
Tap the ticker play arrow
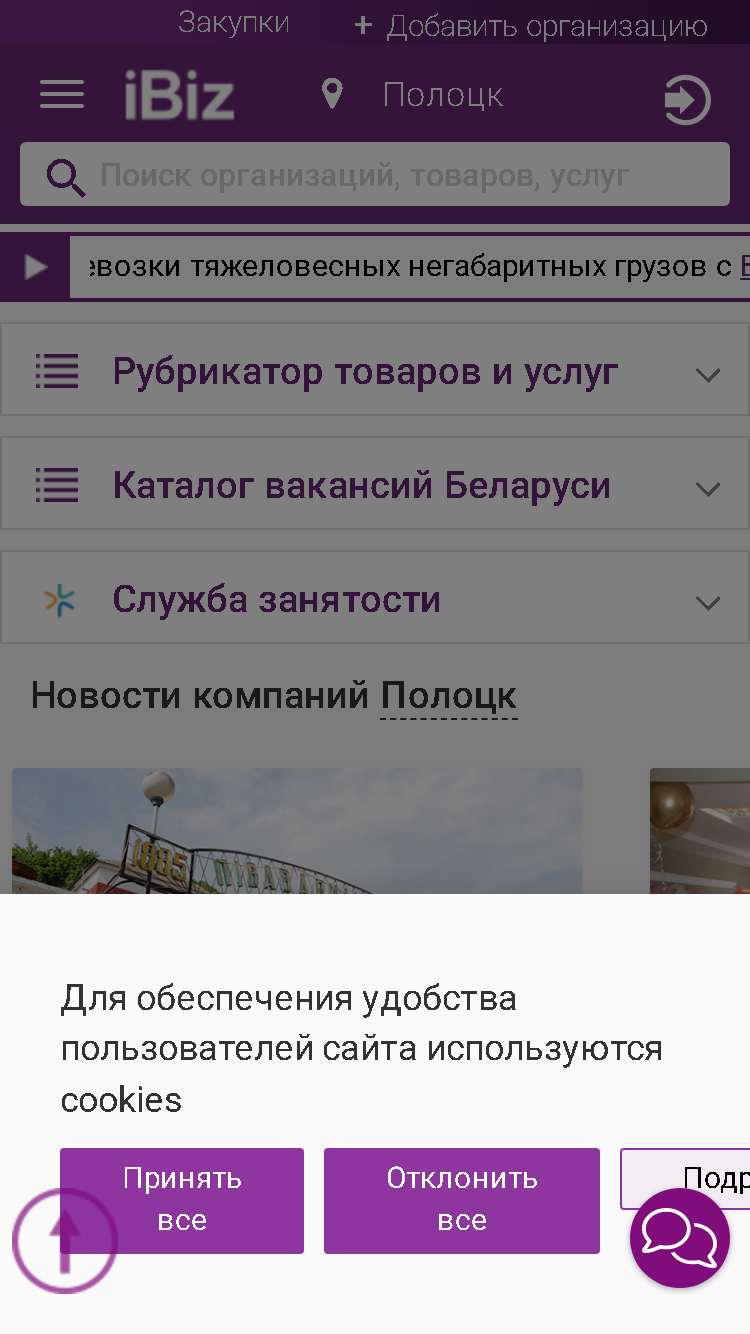tap(36, 267)
